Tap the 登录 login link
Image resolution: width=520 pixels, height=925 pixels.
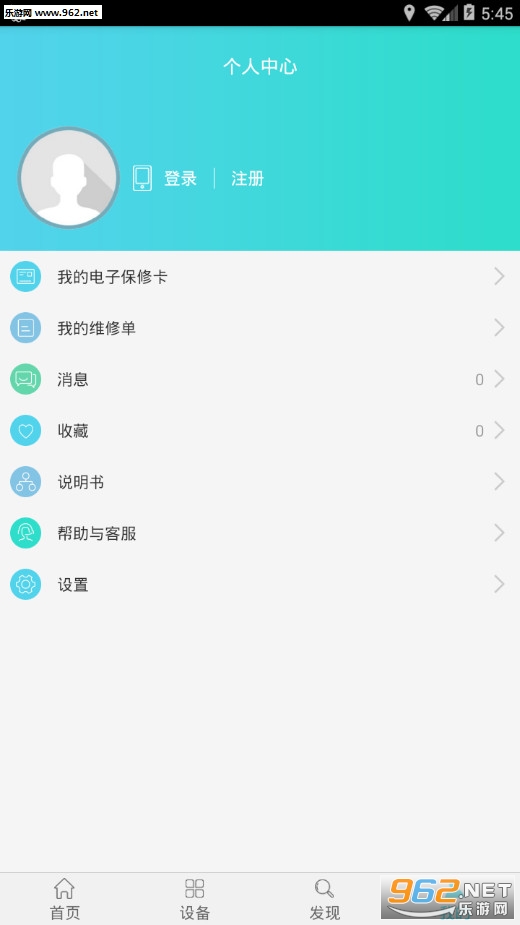(x=180, y=178)
